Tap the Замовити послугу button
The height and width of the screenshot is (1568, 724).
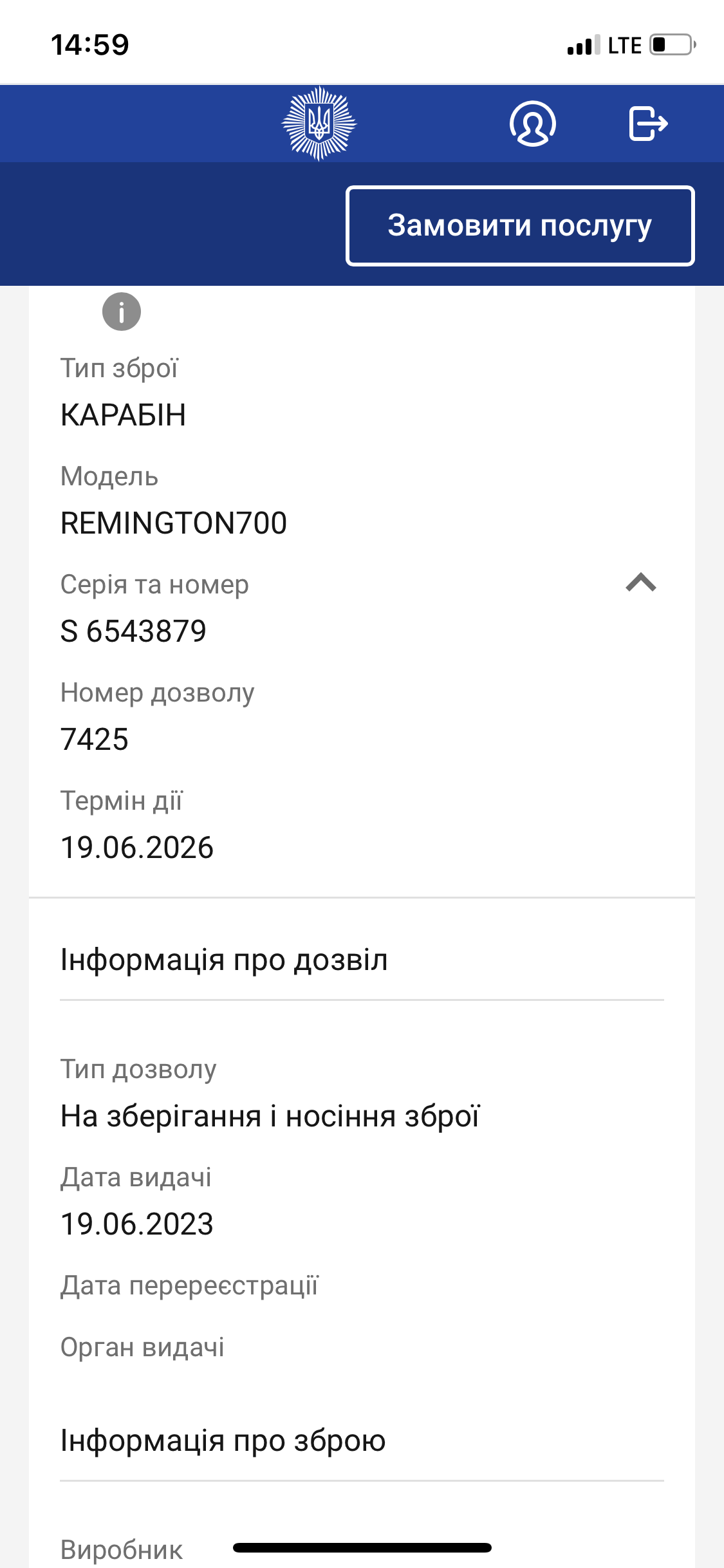(520, 226)
